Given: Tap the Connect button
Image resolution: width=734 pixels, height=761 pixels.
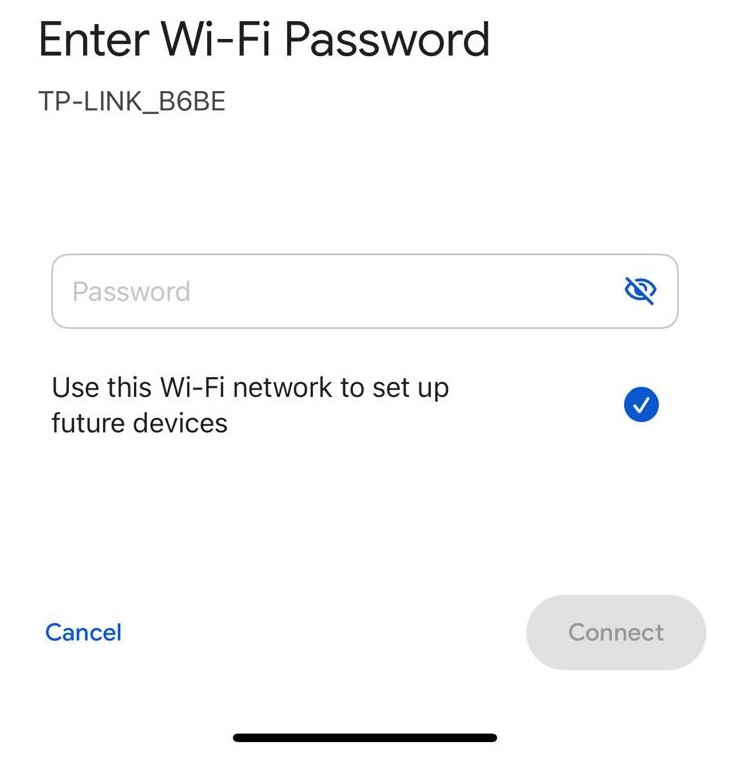Looking at the screenshot, I should click(x=615, y=632).
